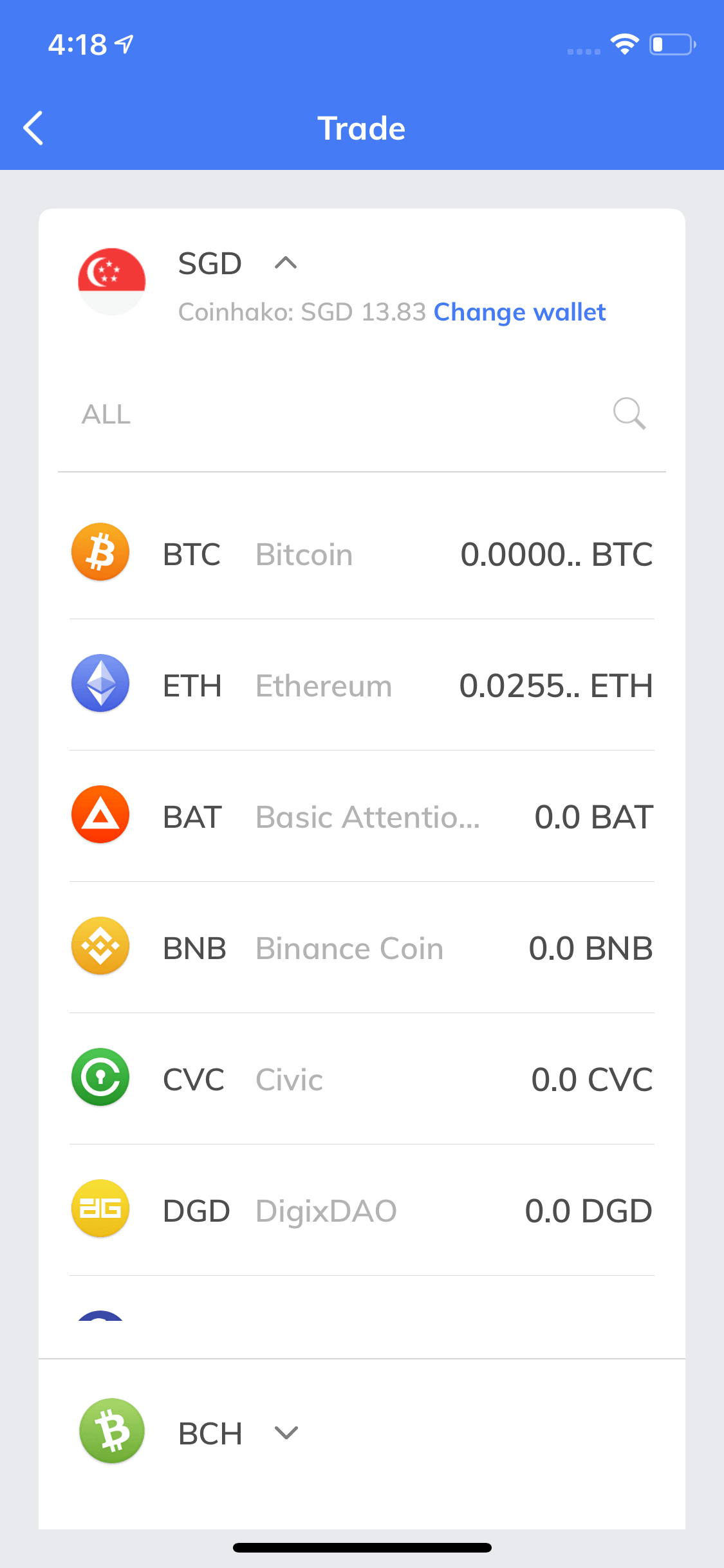Select the BNB Binance Coin row

point(362,948)
